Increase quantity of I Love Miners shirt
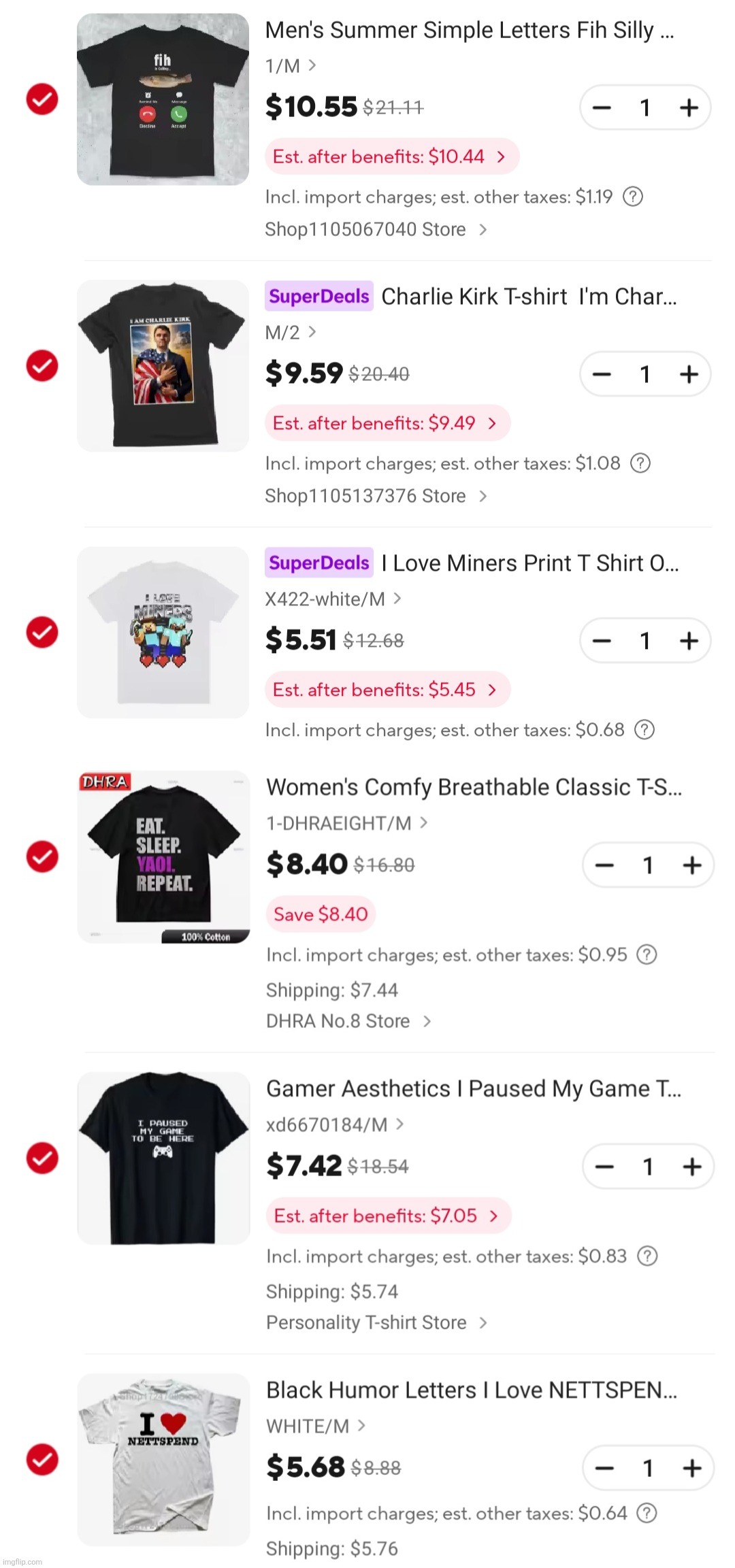735x1568 pixels. coord(688,640)
